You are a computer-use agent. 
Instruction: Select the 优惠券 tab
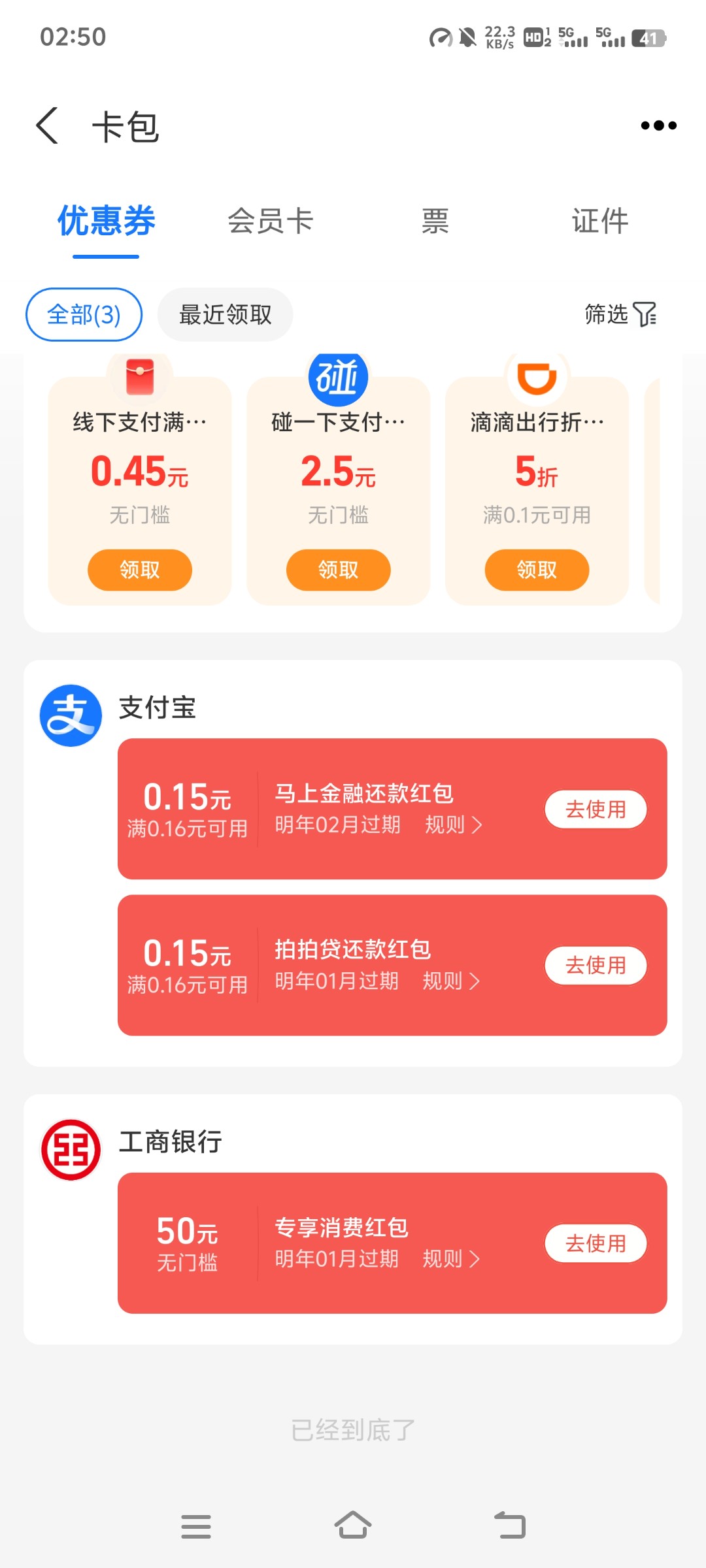tap(106, 221)
